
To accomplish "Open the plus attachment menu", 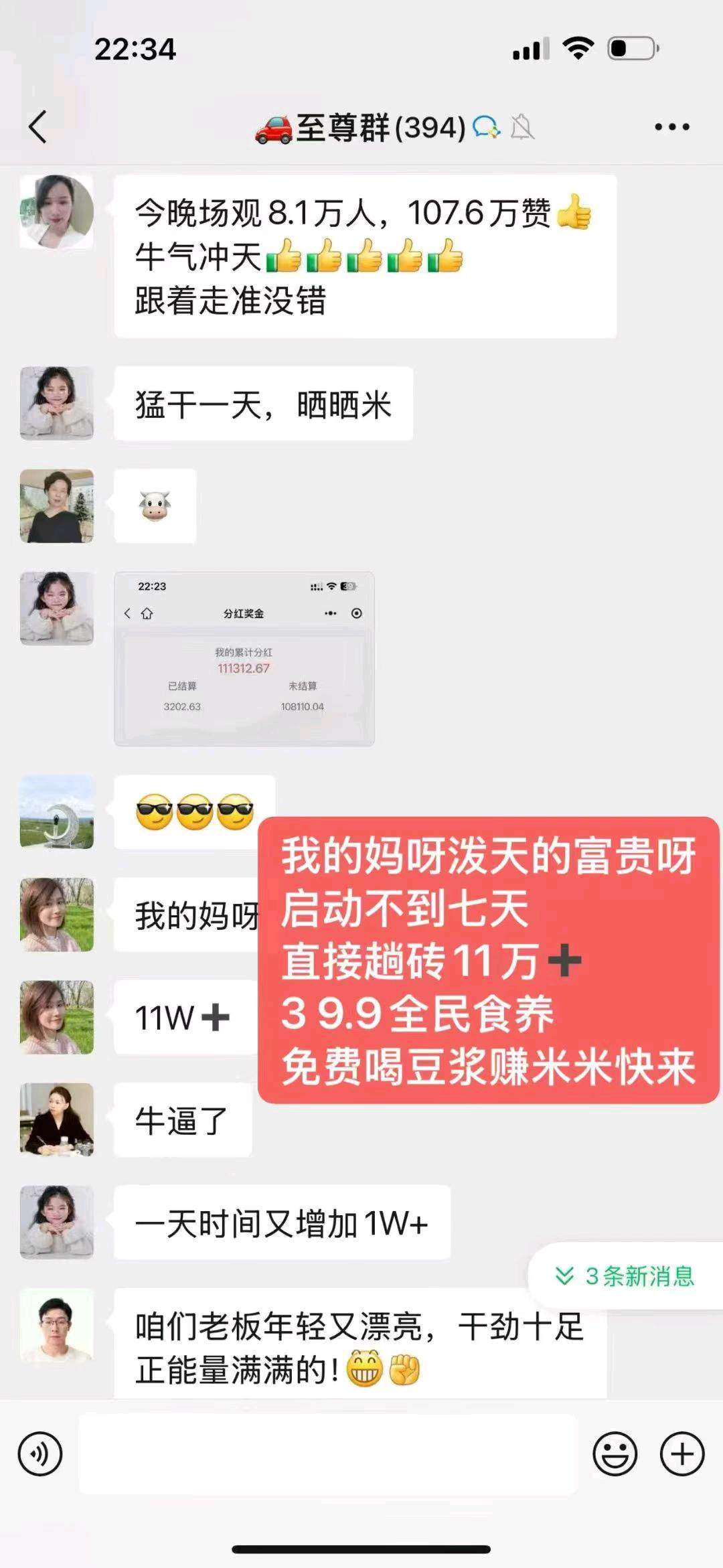I will [682, 1454].
